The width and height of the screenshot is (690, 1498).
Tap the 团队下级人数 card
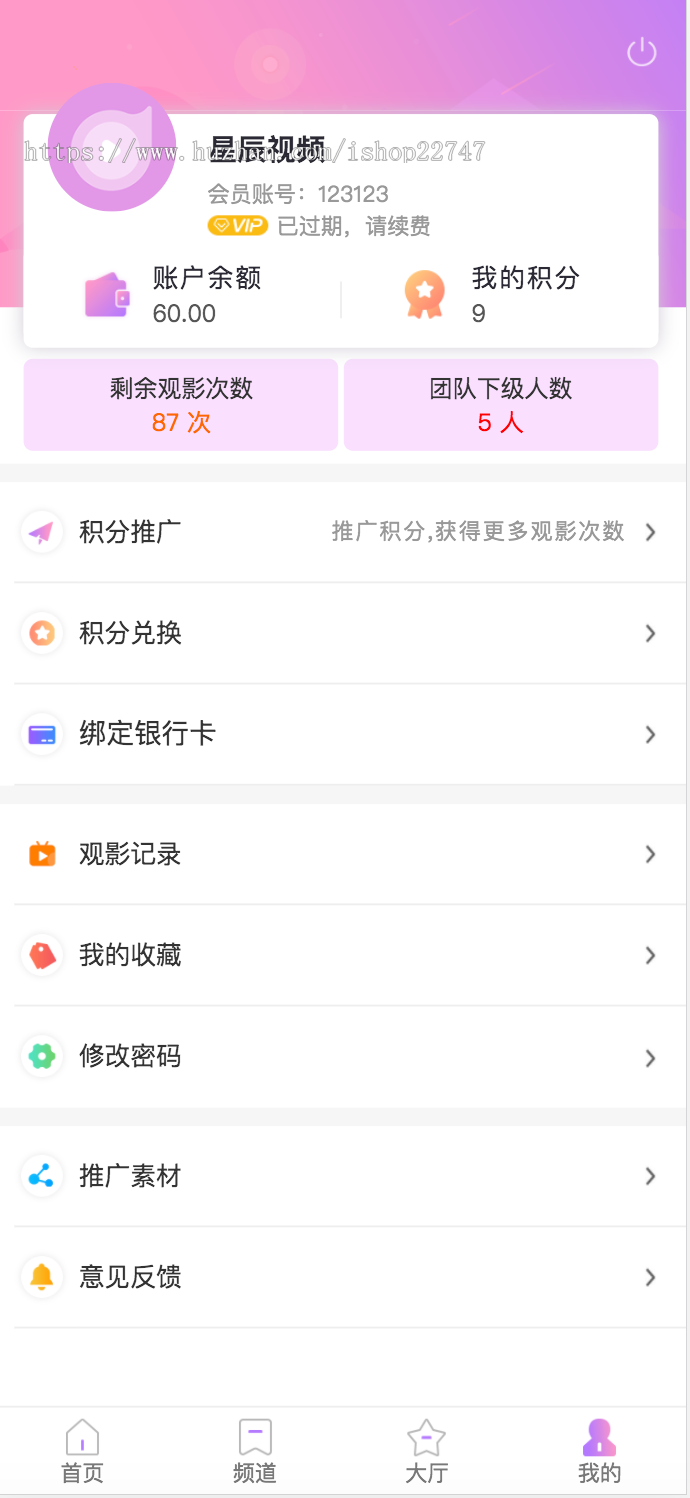pos(501,405)
